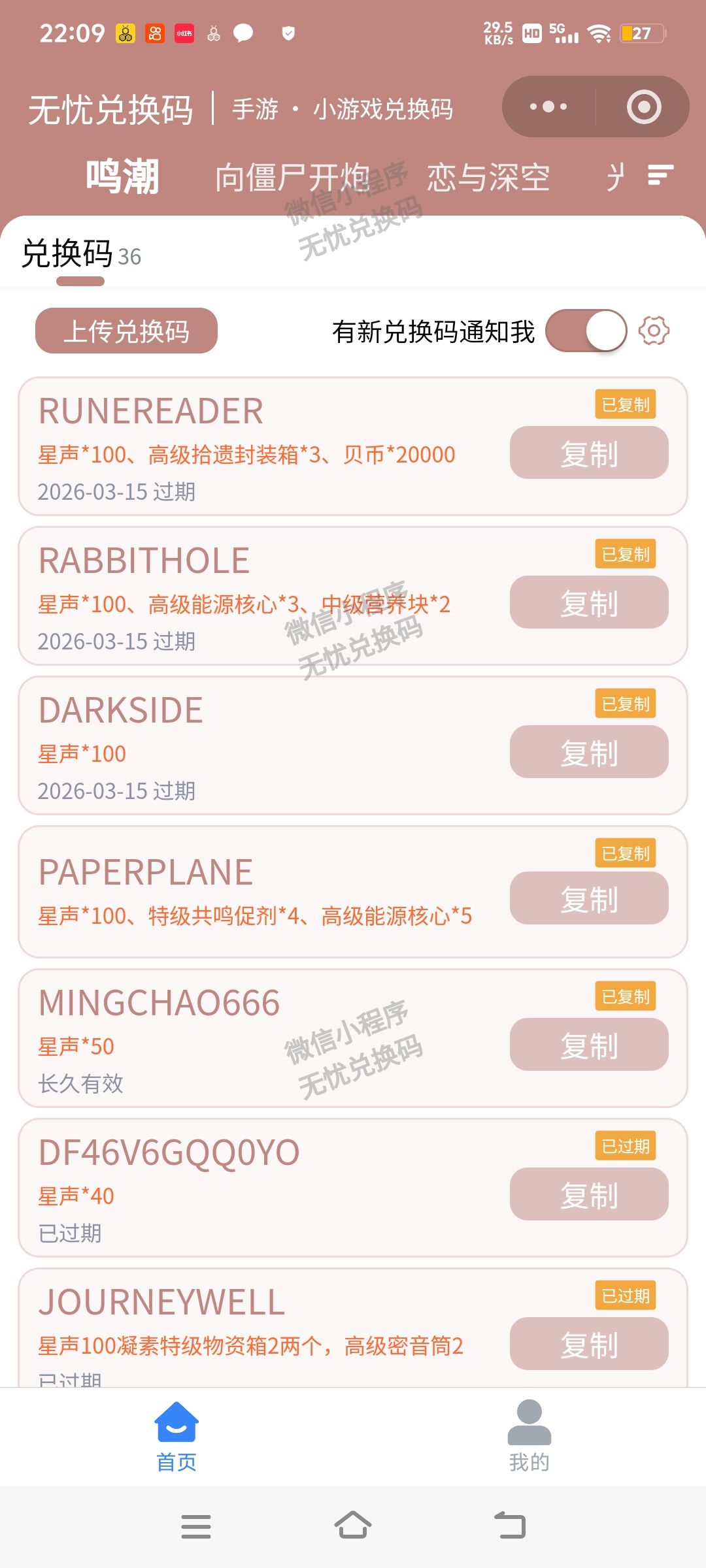Open the mini program more options menu
This screenshot has width=706, height=1568.
[549, 105]
